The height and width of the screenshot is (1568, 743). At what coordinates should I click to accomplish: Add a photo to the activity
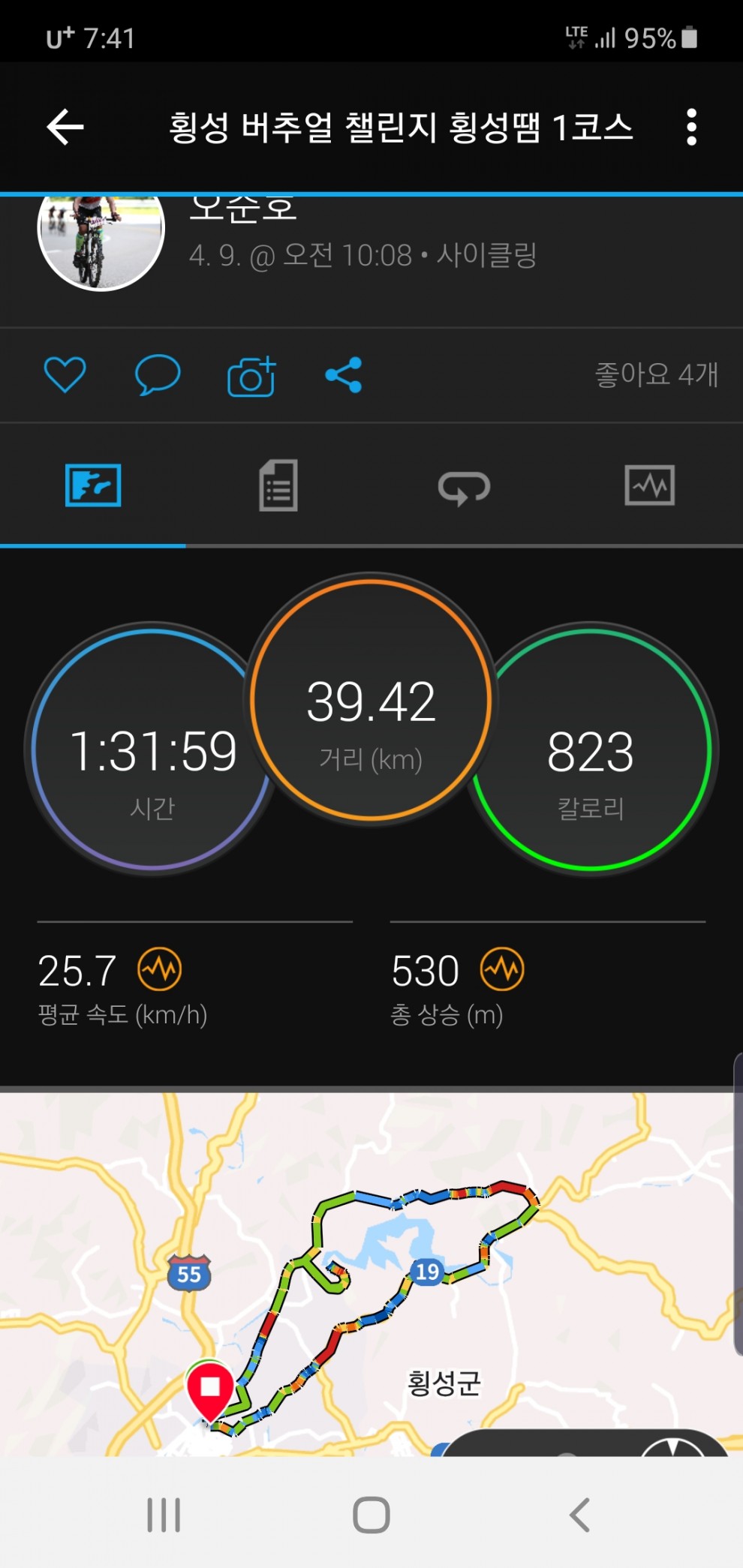tap(251, 376)
